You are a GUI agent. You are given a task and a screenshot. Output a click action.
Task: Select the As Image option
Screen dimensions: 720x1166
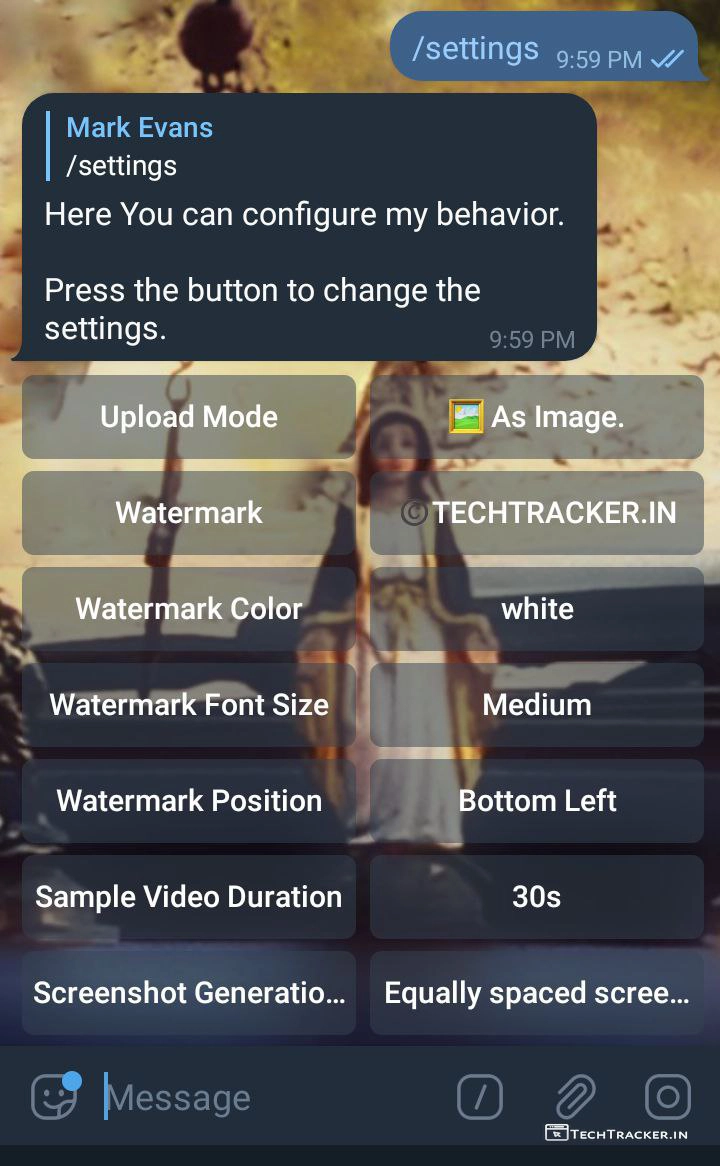(x=537, y=417)
